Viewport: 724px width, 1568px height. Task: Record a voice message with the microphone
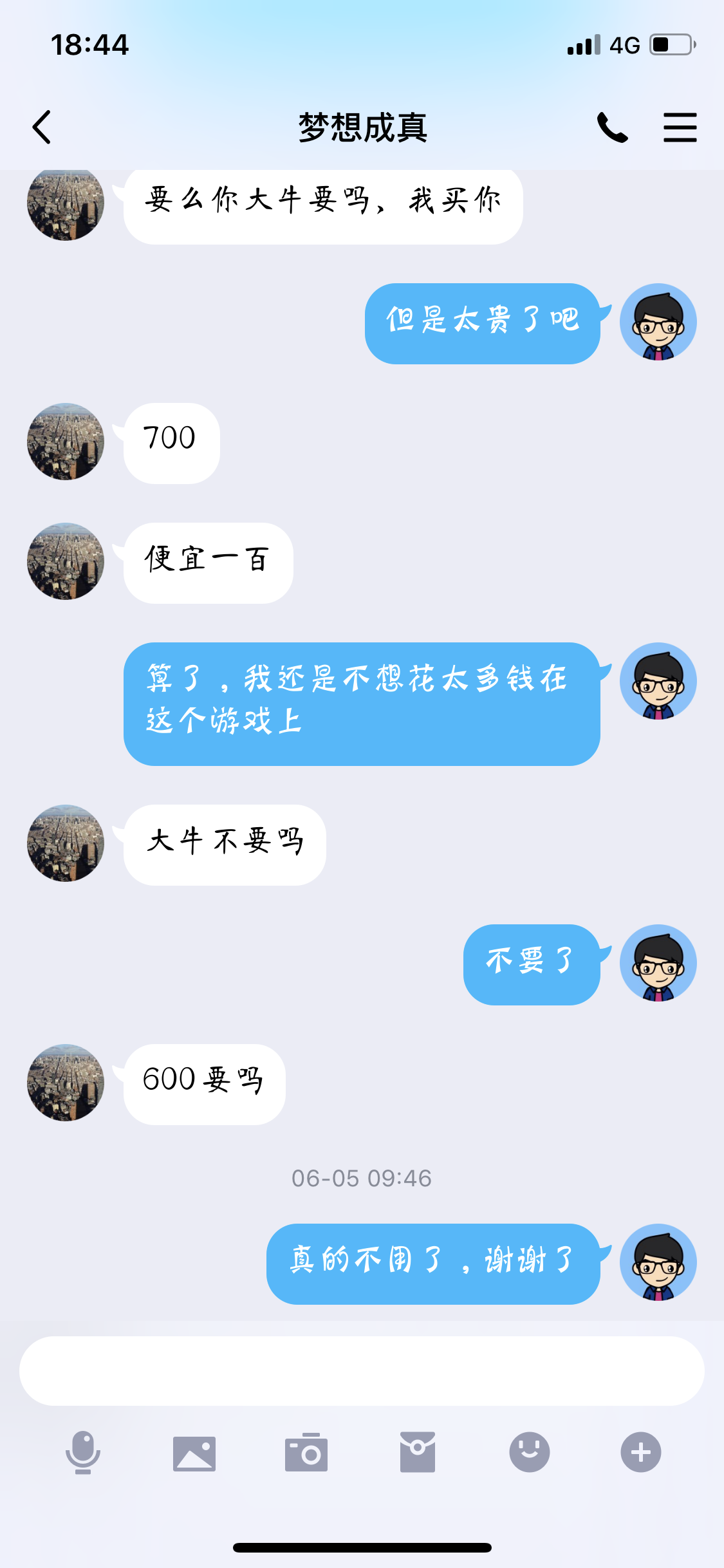83,1452
